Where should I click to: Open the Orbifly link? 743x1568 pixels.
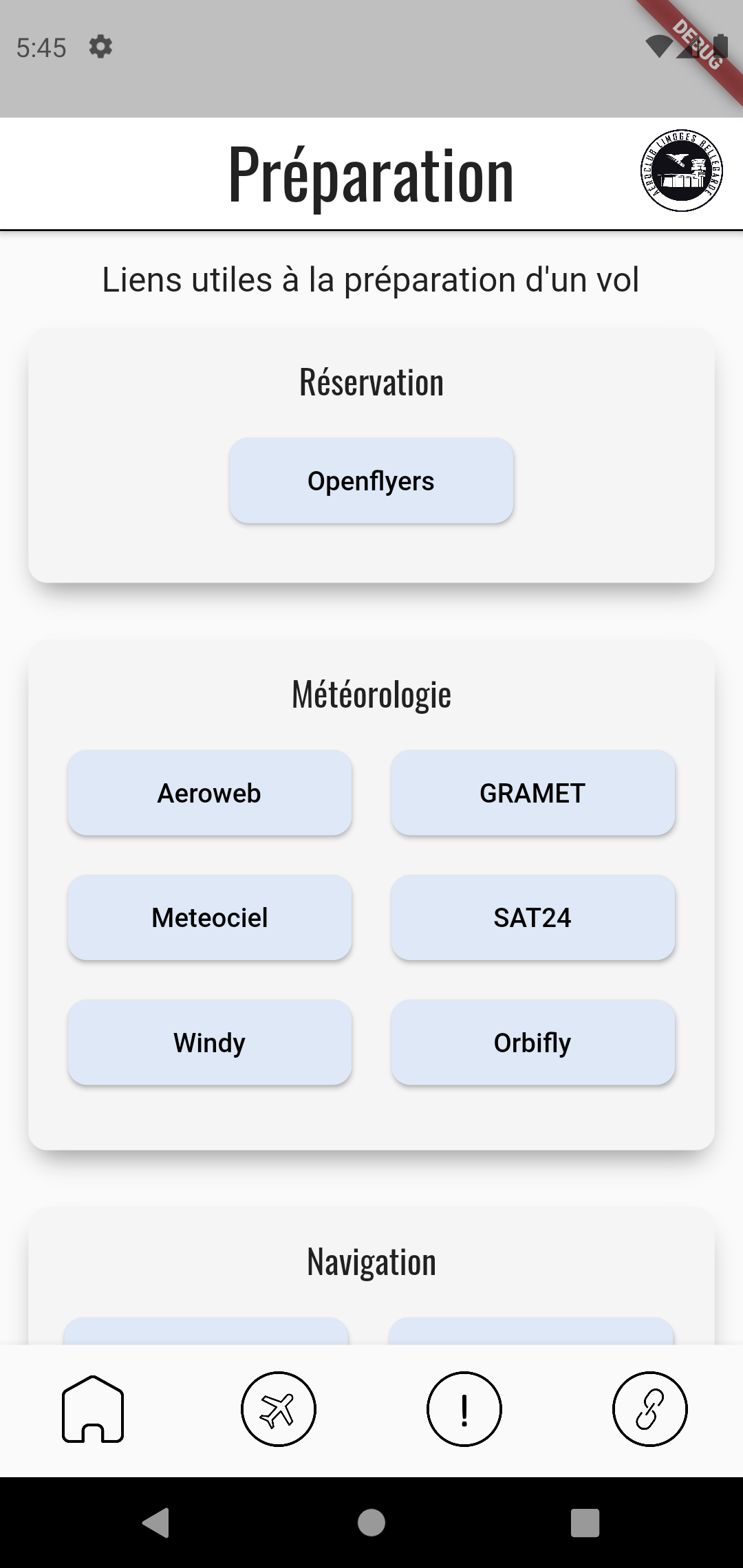click(x=532, y=1043)
